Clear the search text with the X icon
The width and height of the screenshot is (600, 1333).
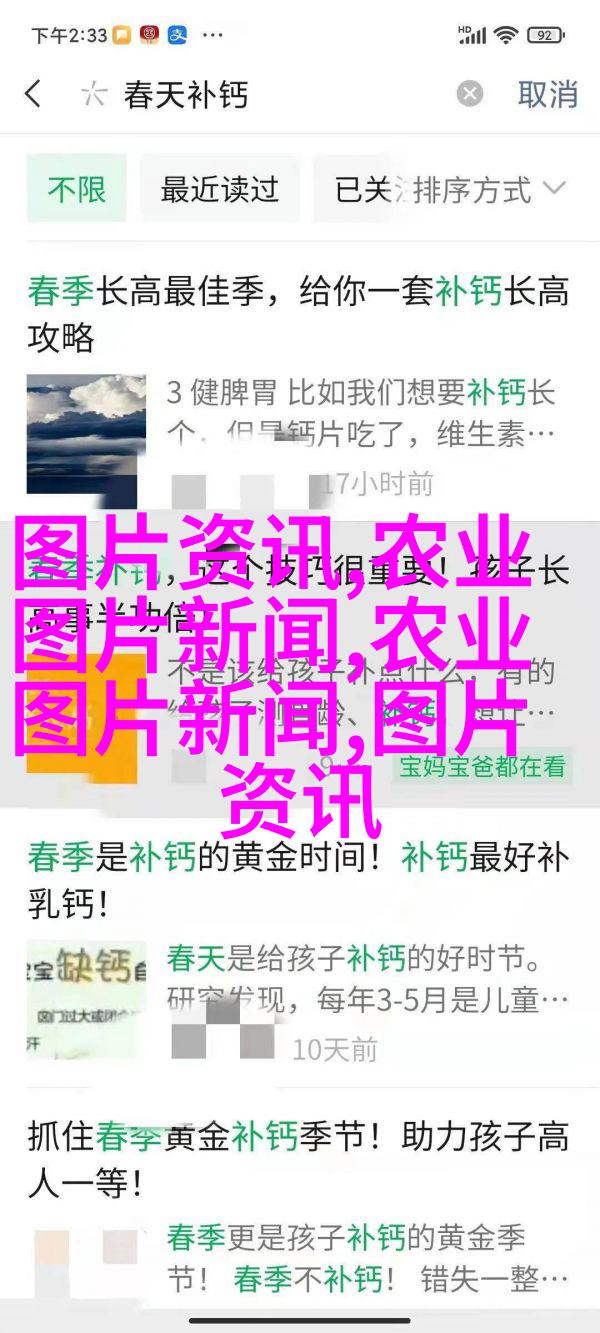pos(470,94)
